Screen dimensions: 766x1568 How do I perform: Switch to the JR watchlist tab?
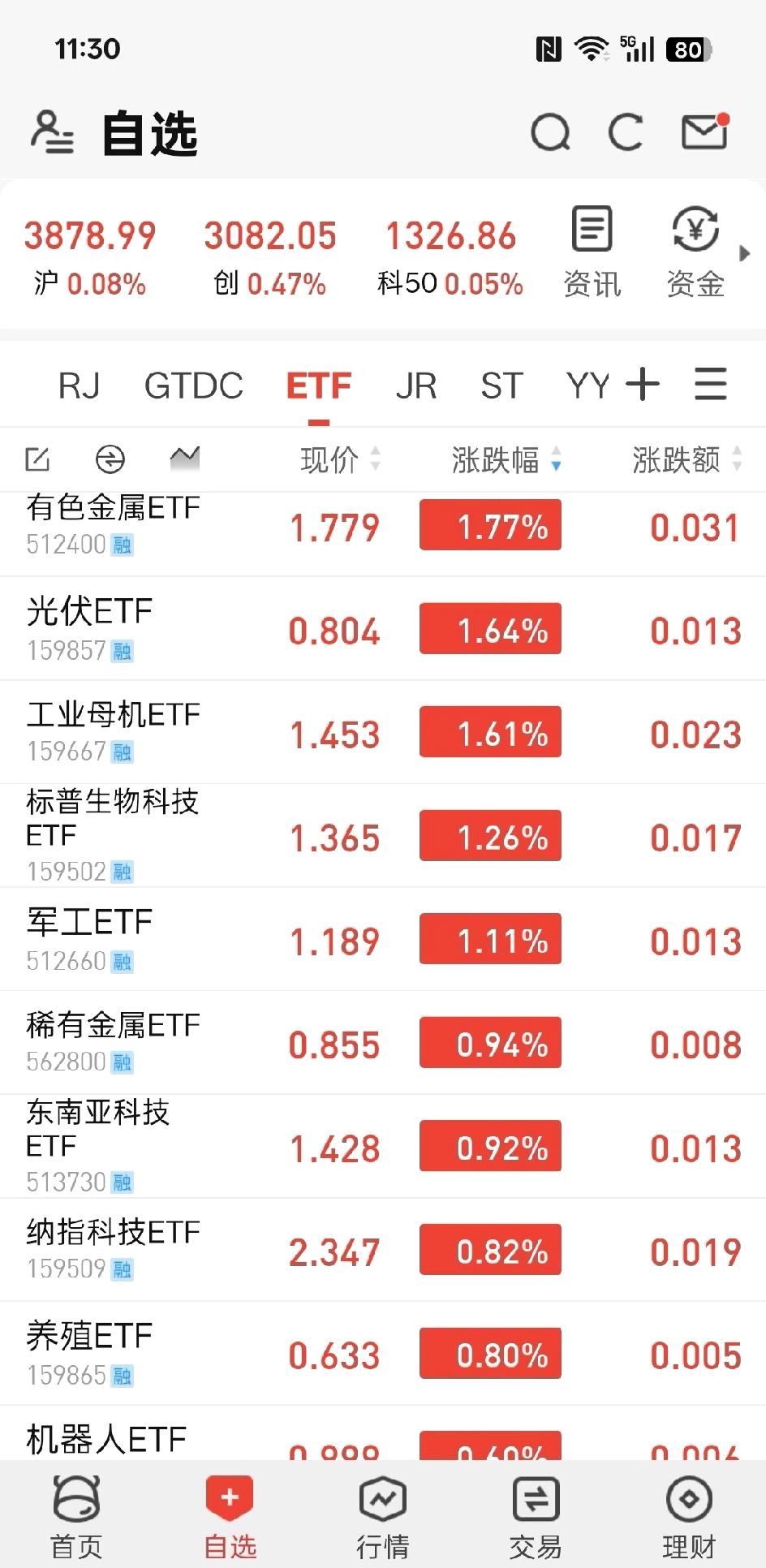415,386
